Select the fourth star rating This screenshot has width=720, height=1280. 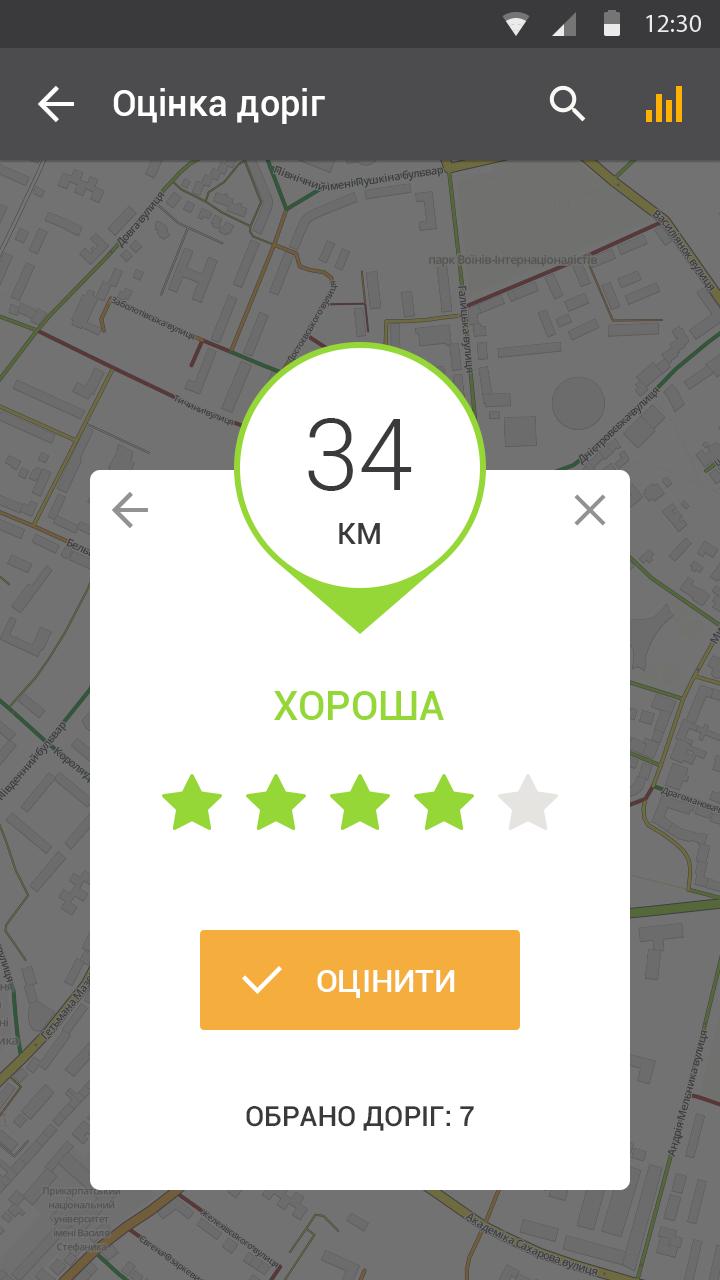tap(444, 803)
